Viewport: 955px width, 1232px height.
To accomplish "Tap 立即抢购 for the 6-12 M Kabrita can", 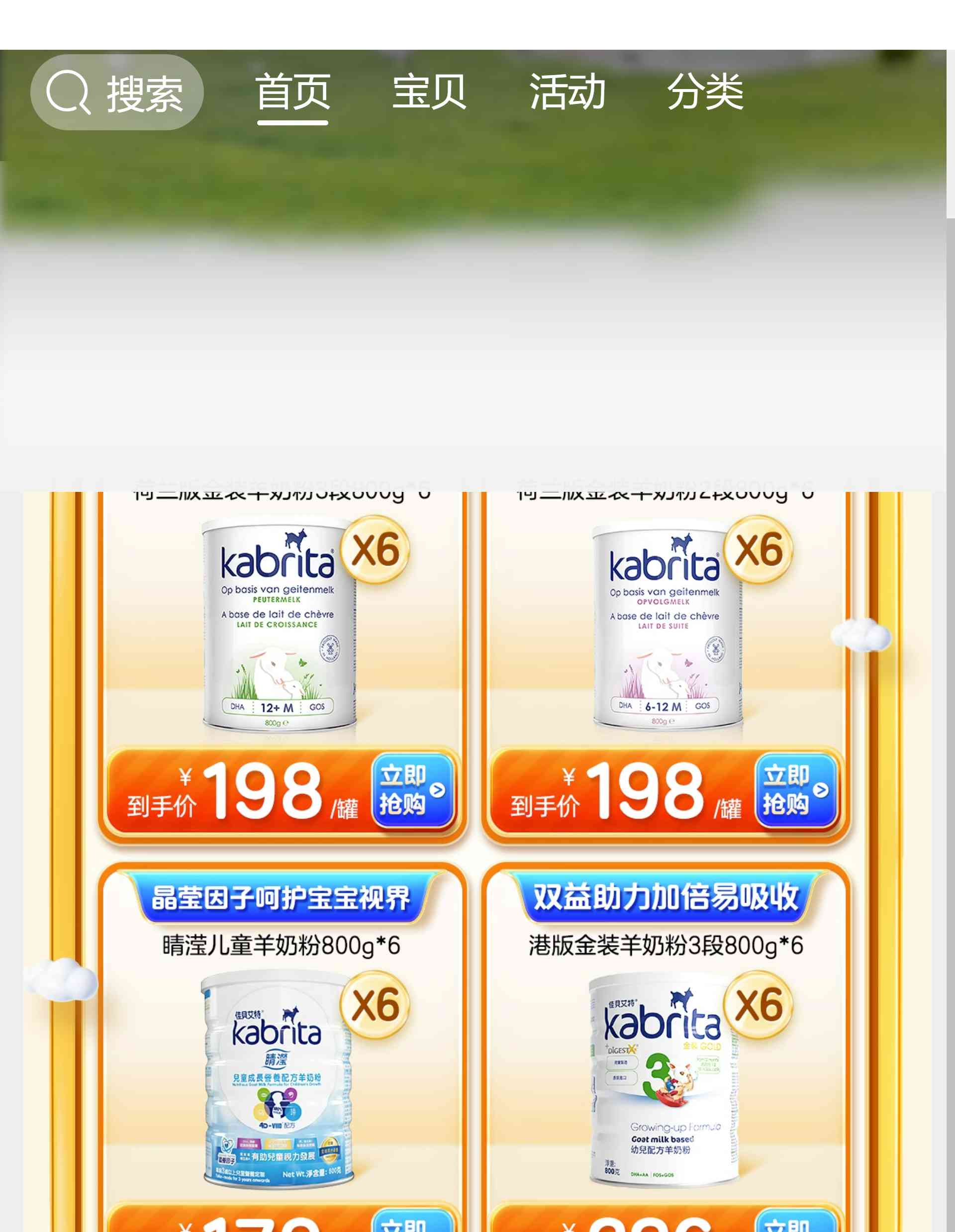I will pos(796,790).
